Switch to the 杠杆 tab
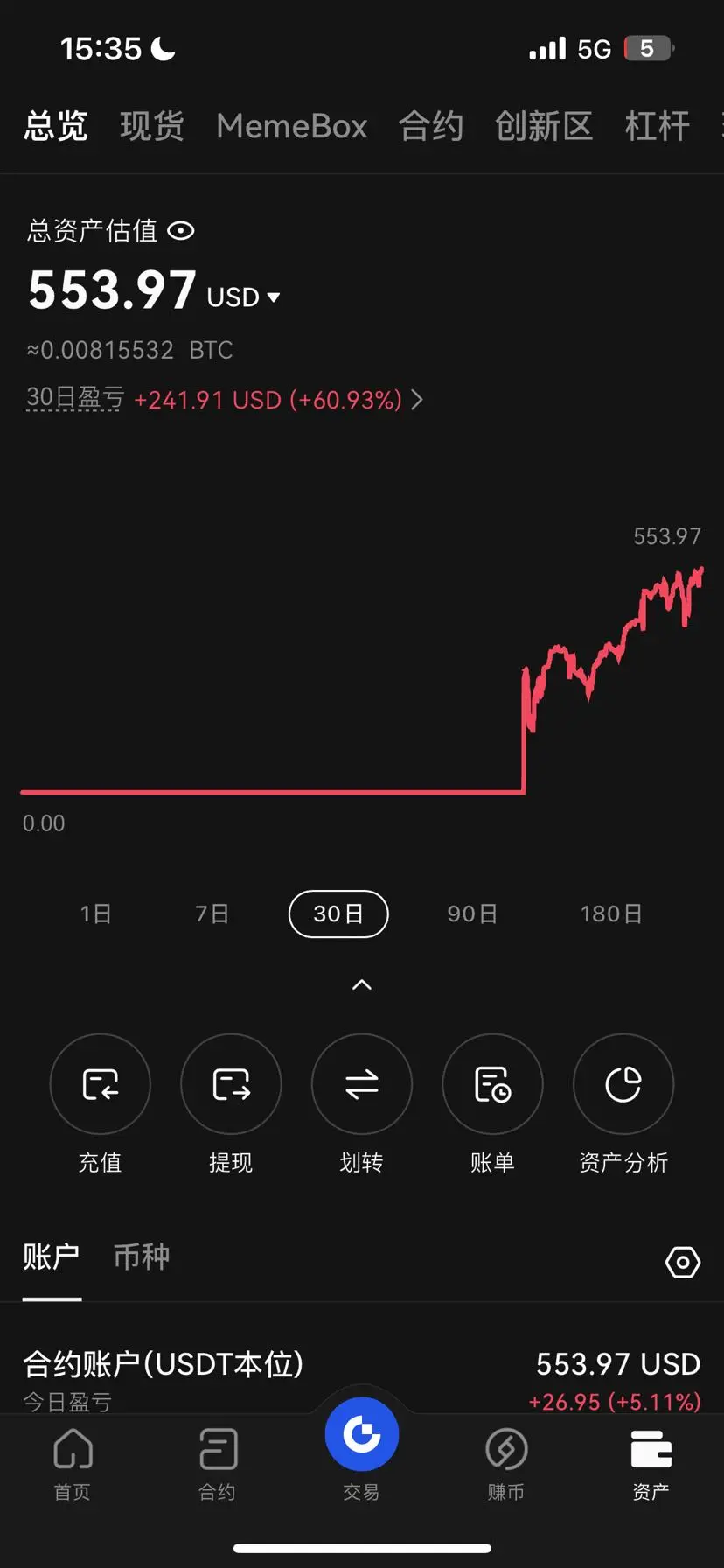The width and height of the screenshot is (724, 1568). coord(657,126)
